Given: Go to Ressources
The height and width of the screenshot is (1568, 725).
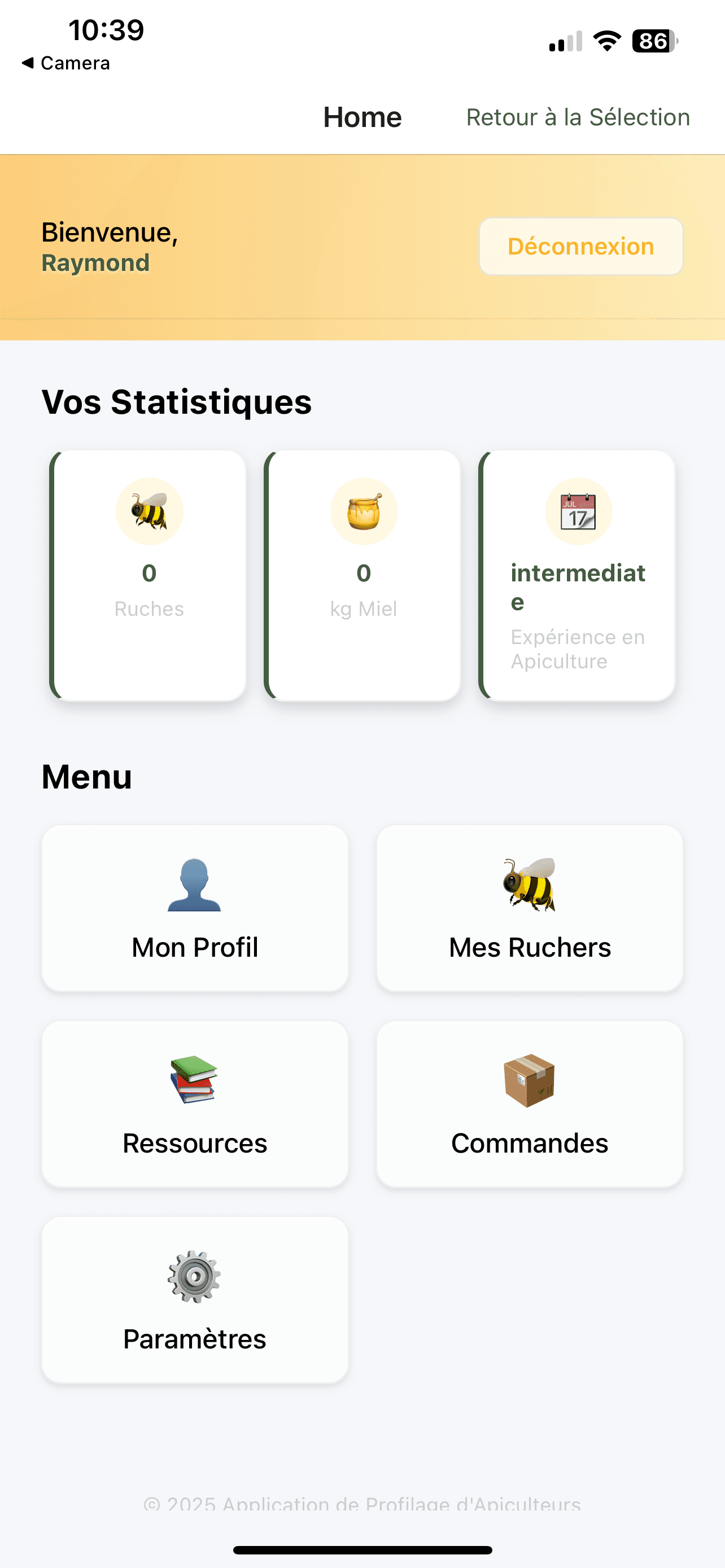Looking at the screenshot, I should pos(195,1103).
